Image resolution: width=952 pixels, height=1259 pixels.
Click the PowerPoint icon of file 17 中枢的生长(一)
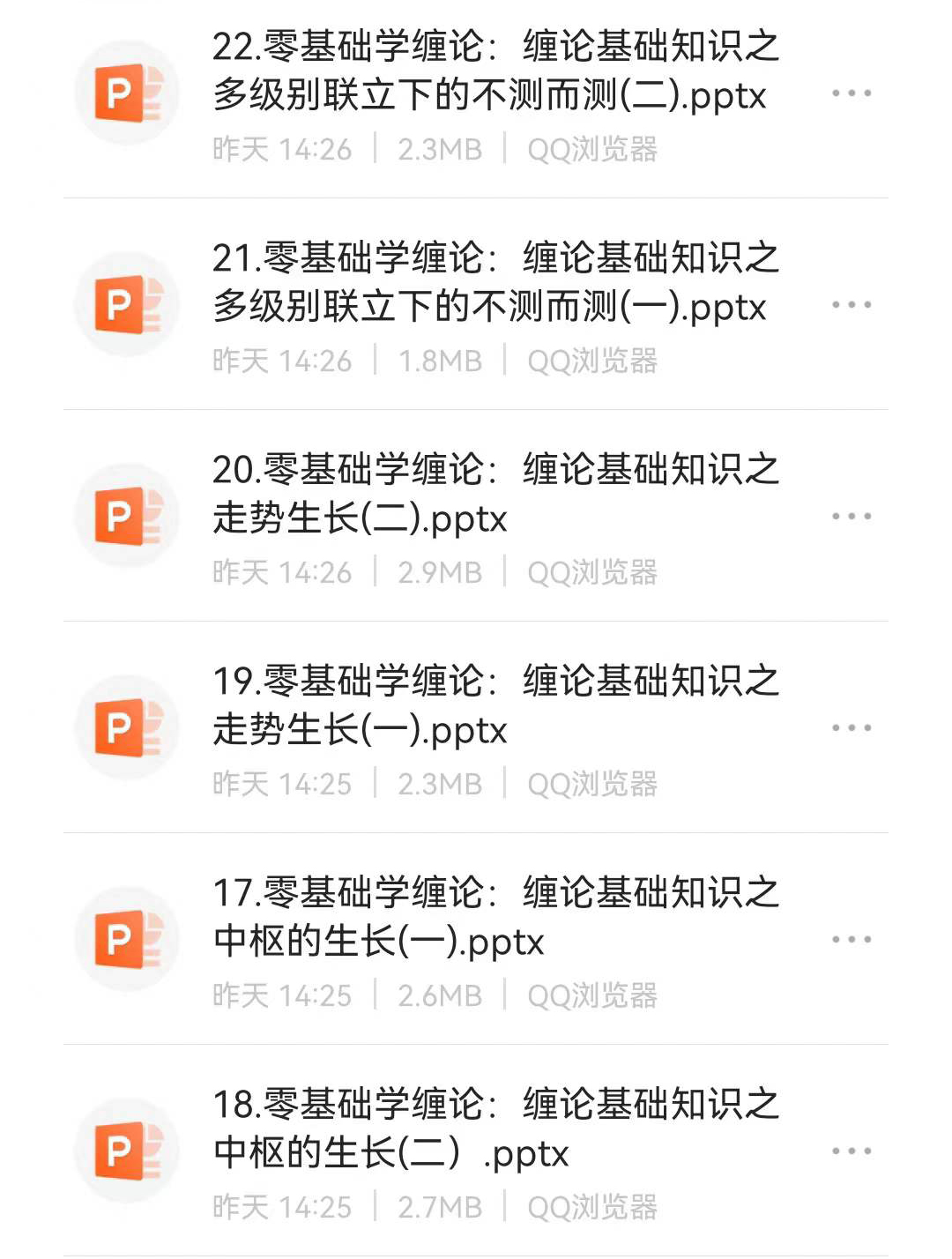[126, 937]
